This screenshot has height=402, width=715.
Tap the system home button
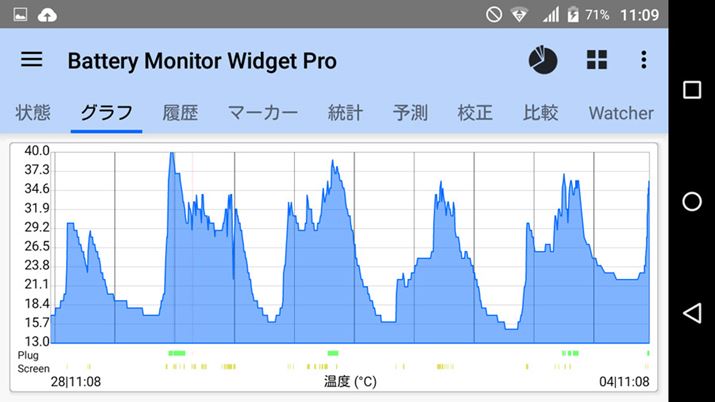[691, 202]
